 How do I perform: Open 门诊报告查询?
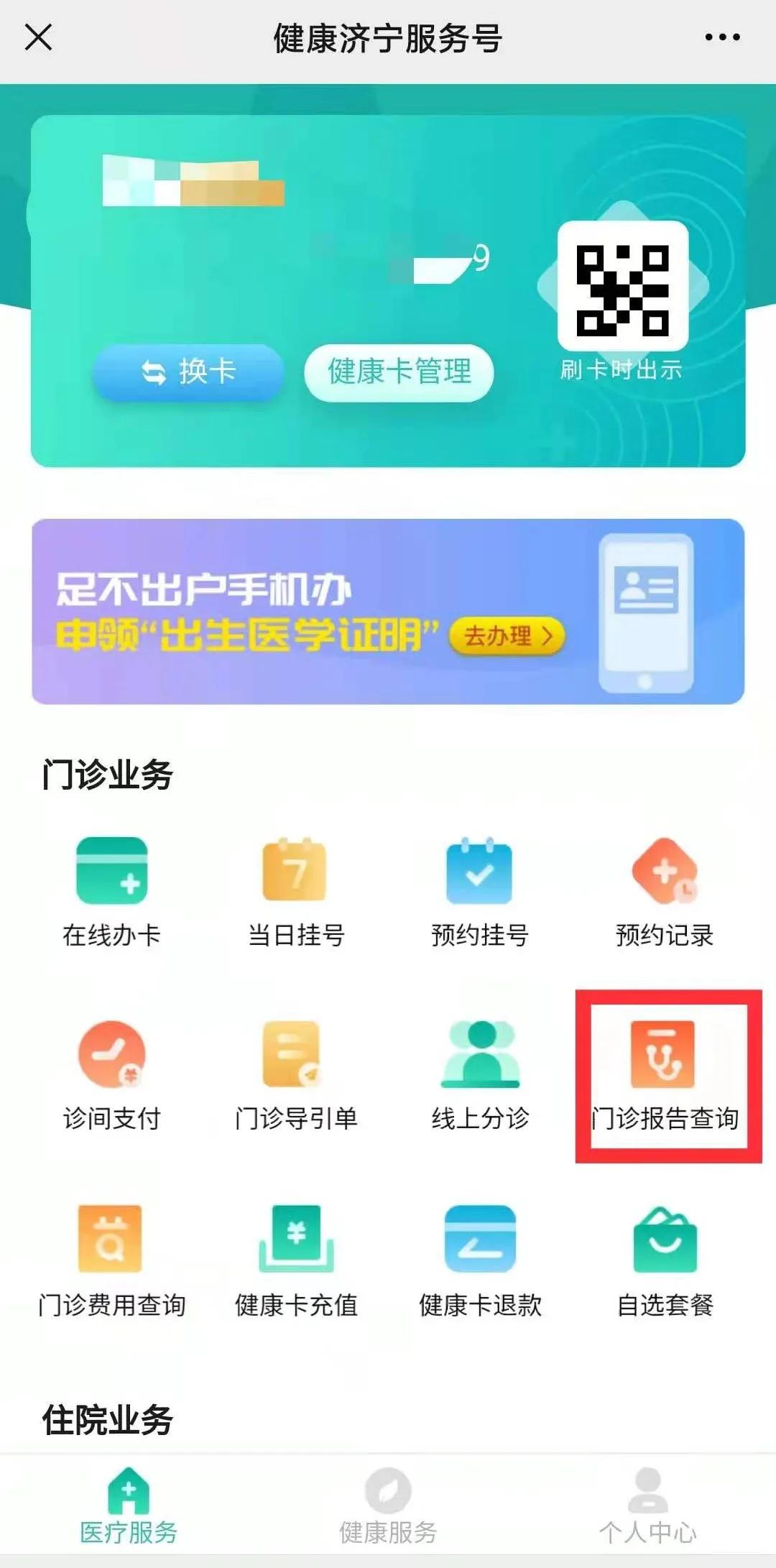[664, 1074]
